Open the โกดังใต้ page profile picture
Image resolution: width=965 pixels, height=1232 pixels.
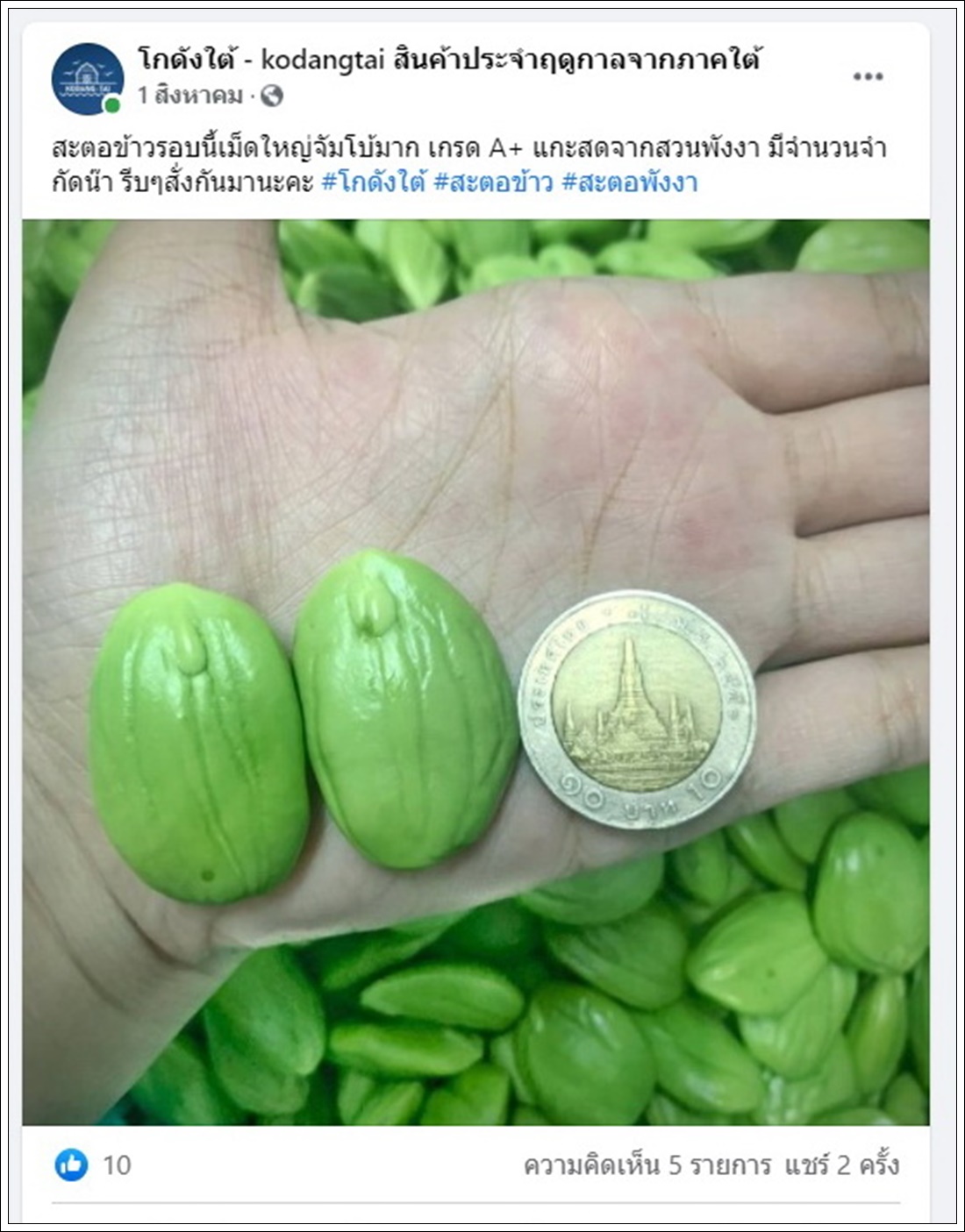coord(87,79)
